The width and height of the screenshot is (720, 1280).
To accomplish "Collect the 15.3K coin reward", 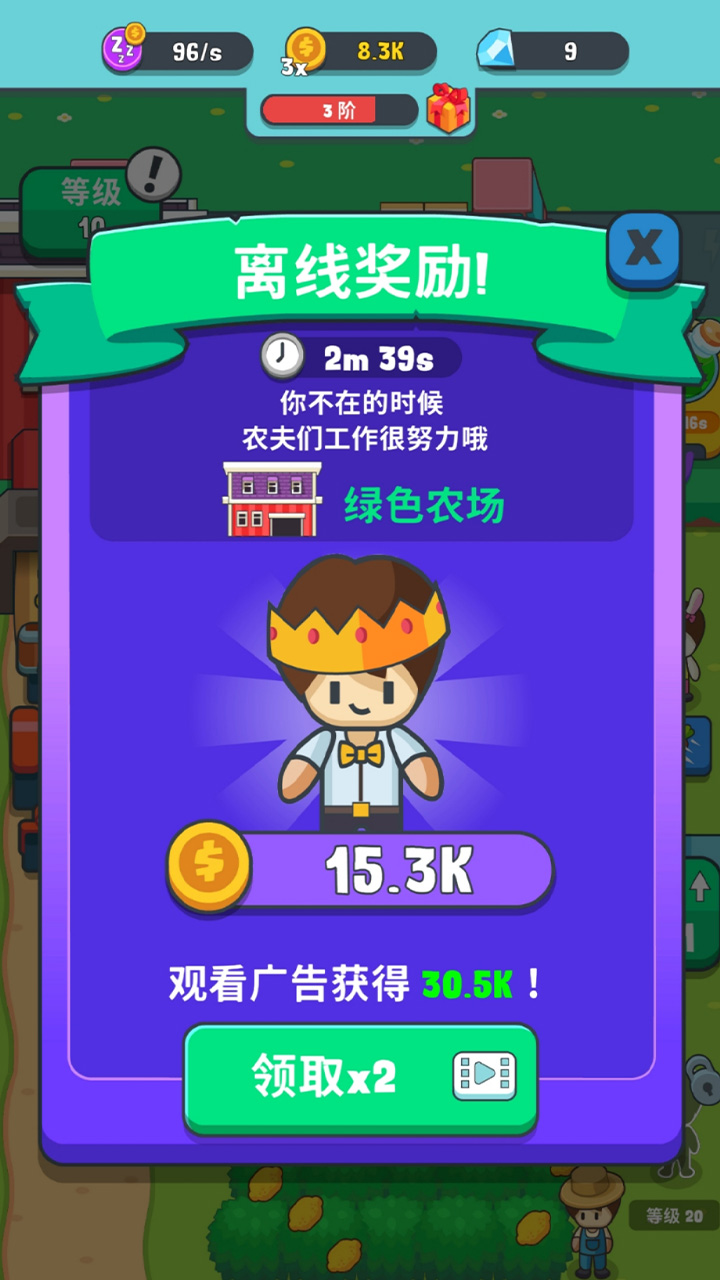I will coord(360,871).
